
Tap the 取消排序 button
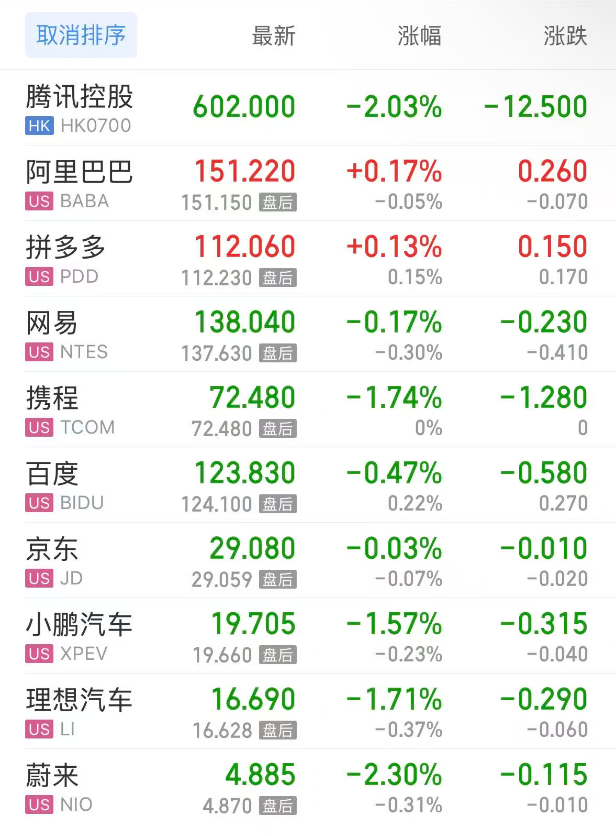(x=81, y=36)
